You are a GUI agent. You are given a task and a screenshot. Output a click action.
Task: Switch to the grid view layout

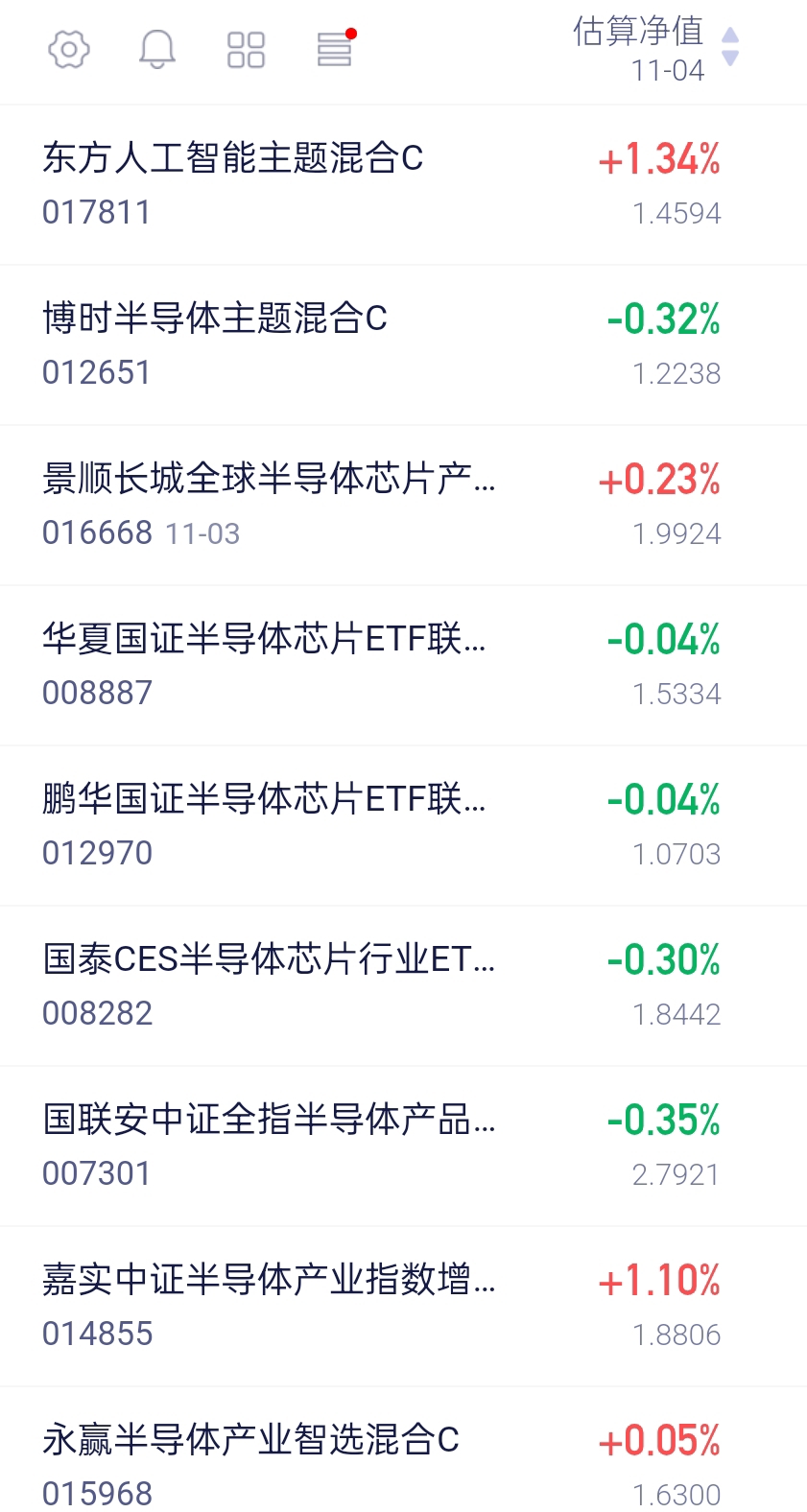coord(246,49)
